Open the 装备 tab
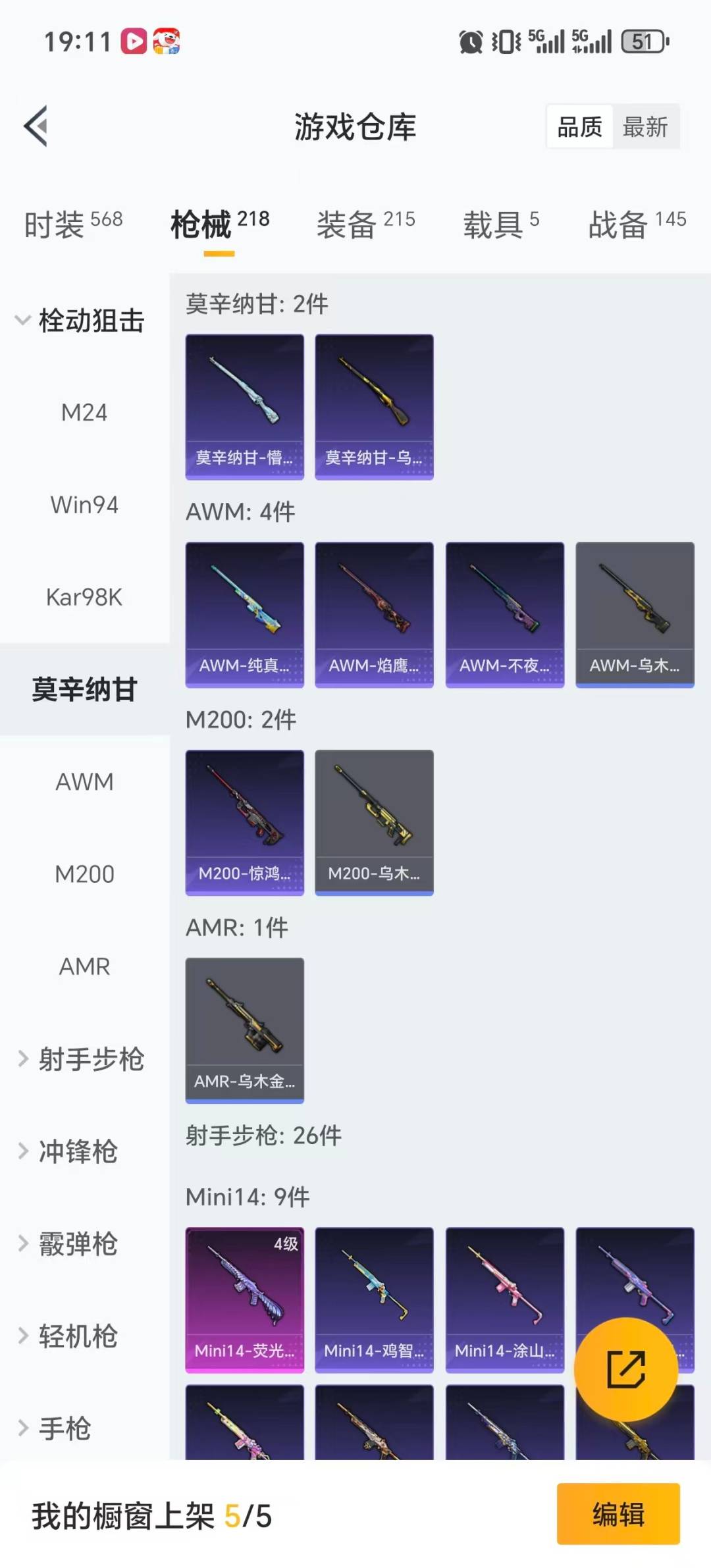Screen dimensions: 711x1568 (365, 224)
